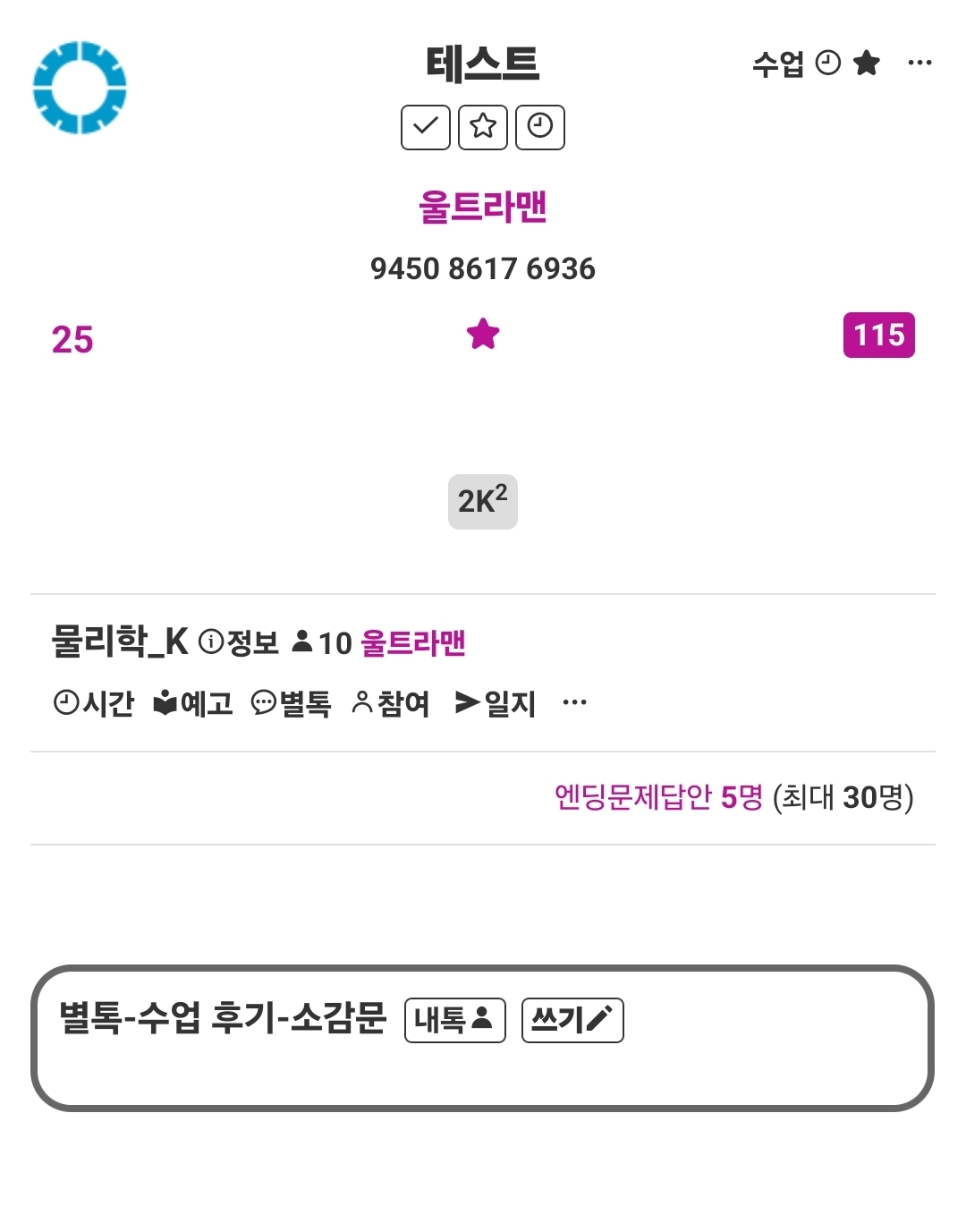This screenshot has width=966, height=1232.
Task: Tap the purple star in the middle
Action: [x=483, y=335]
